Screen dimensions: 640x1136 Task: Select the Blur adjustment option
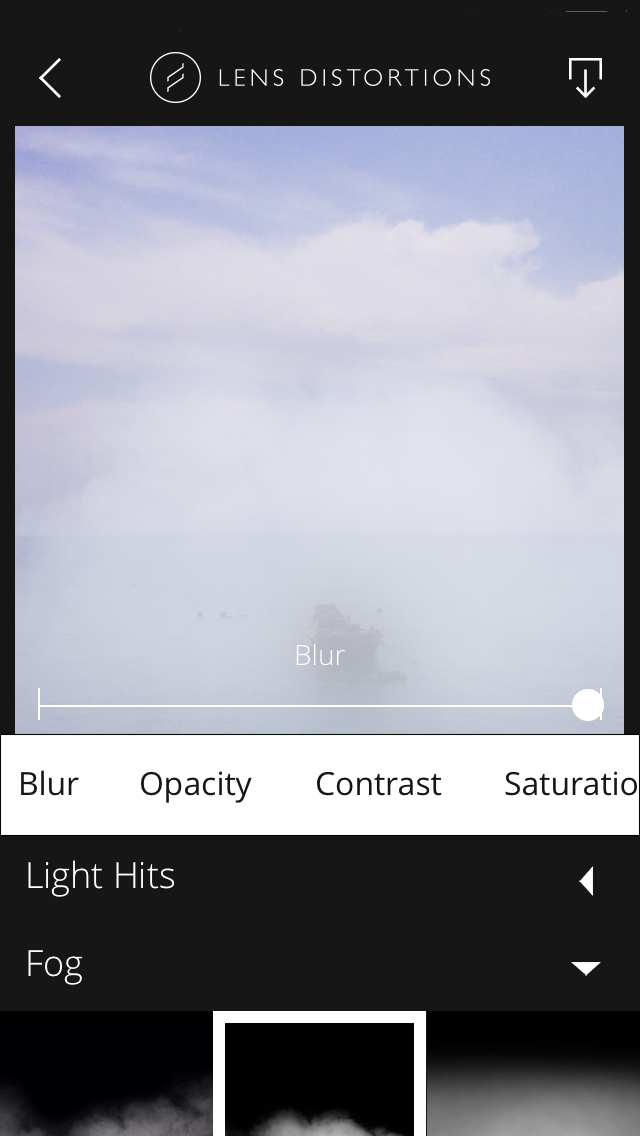[x=49, y=784]
